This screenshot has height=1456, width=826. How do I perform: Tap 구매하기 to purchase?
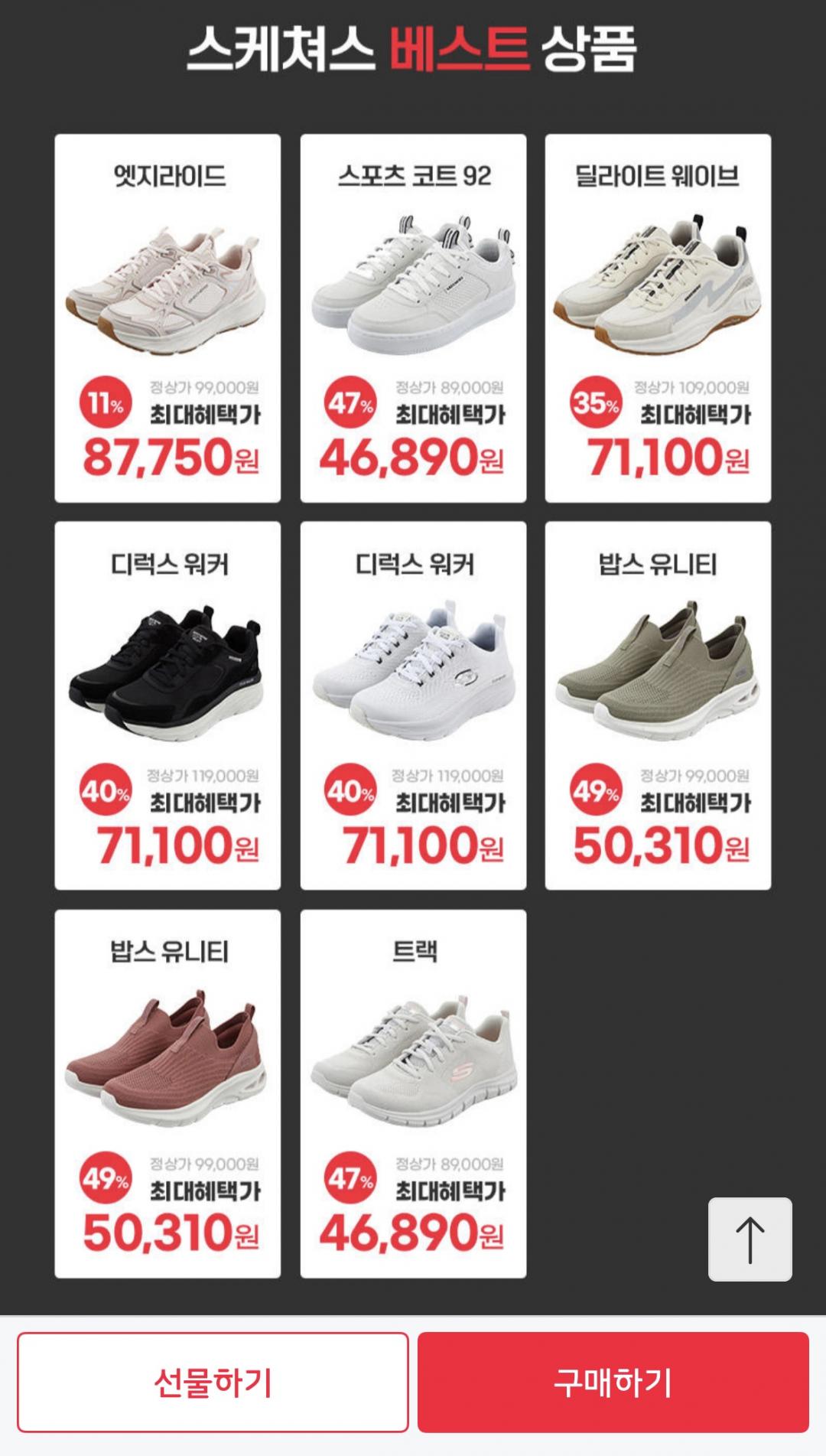pyautogui.click(x=613, y=1382)
